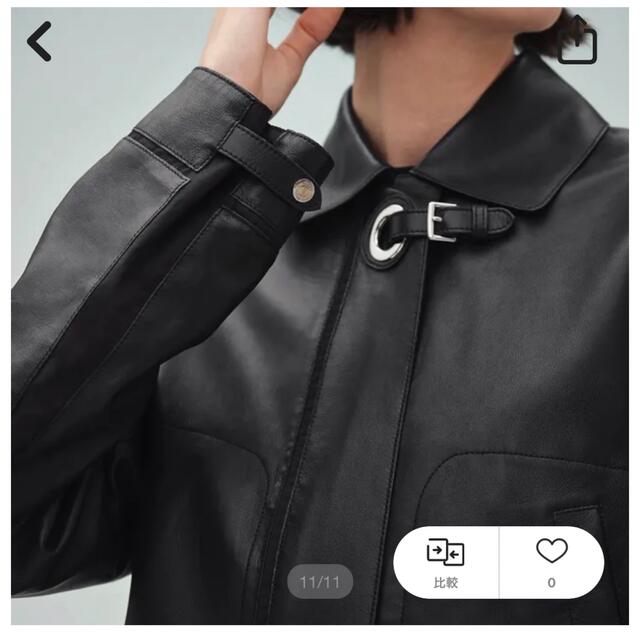Tap the 比較 compare button
The image size is (640, 640).
pyautogui.click(x=445, y=561)
